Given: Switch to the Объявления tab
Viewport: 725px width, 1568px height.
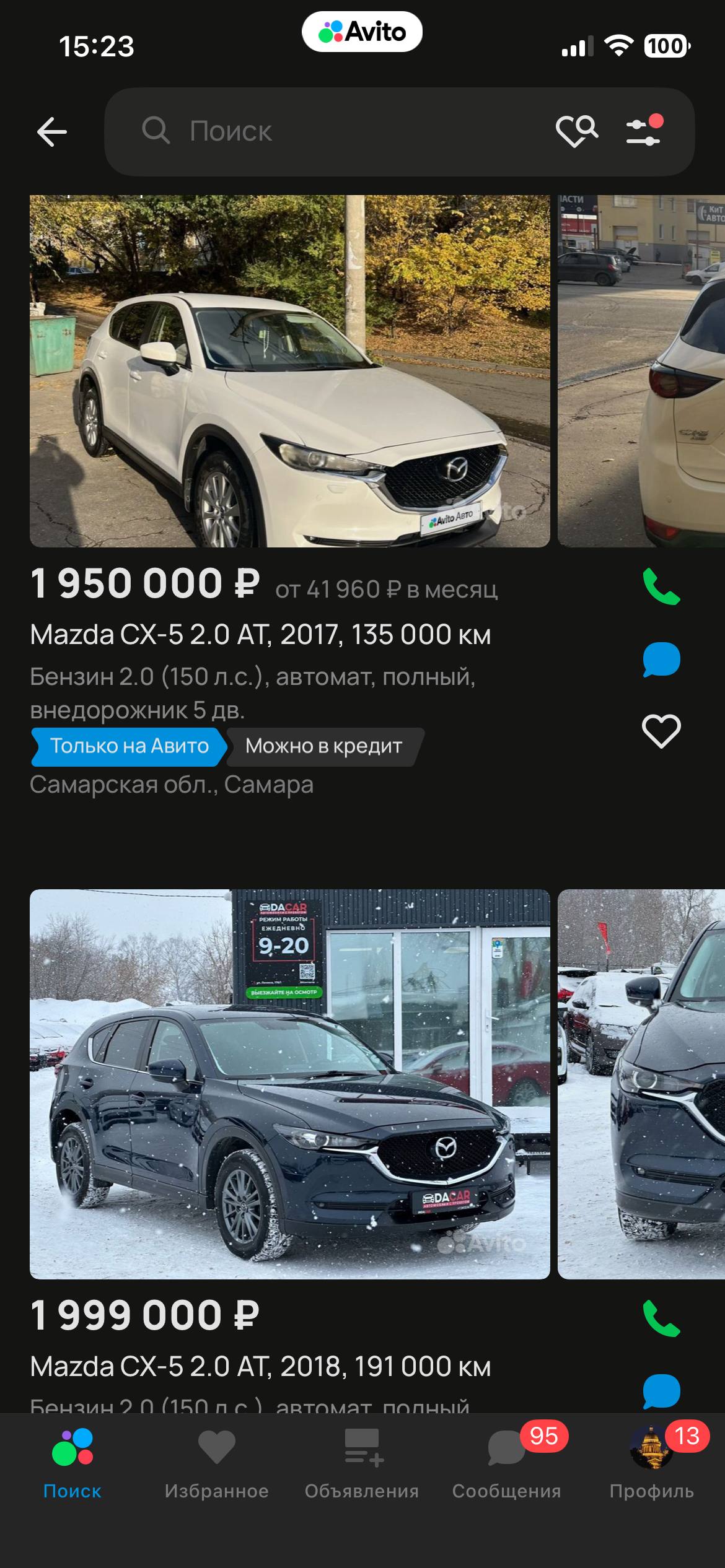Looking at the screenshot, I should 362,1465.
